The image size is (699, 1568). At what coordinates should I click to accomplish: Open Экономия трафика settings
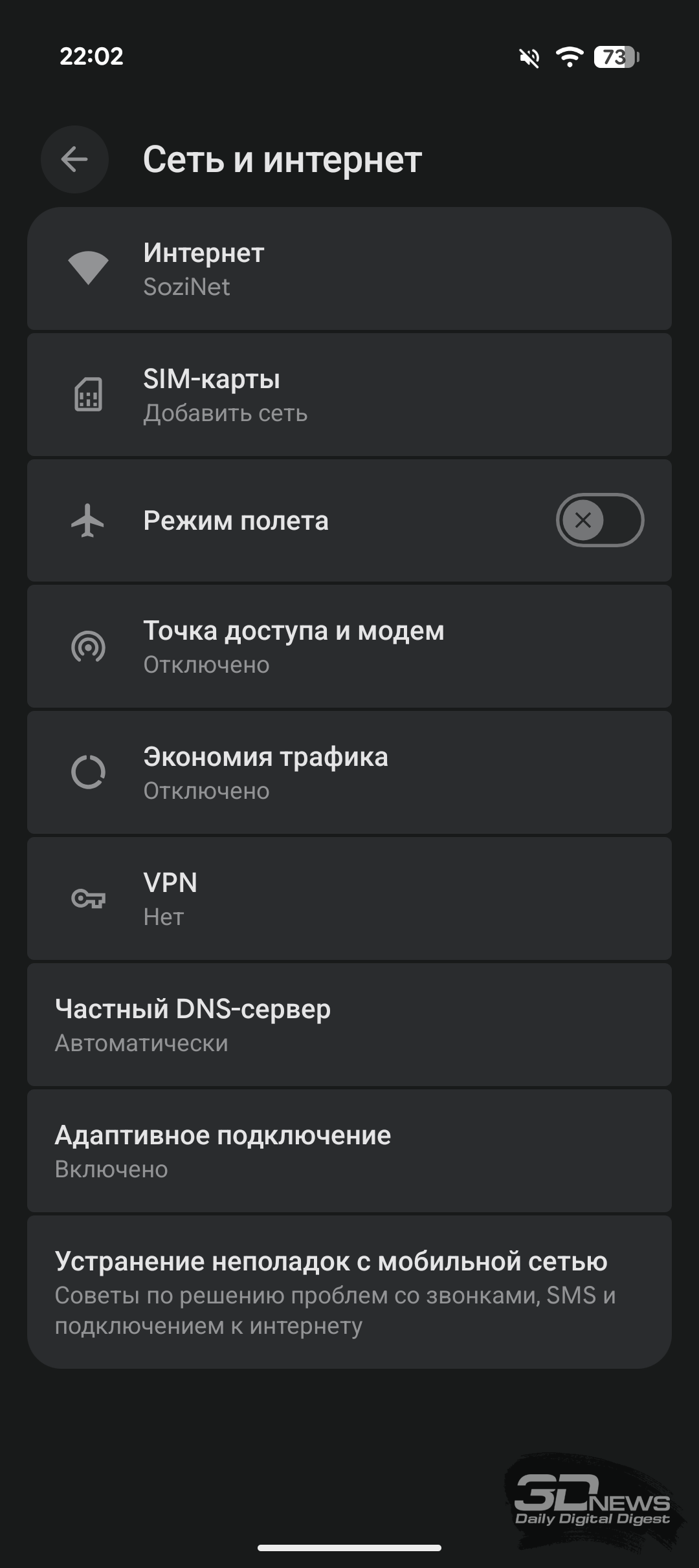(x=349, y=772)
